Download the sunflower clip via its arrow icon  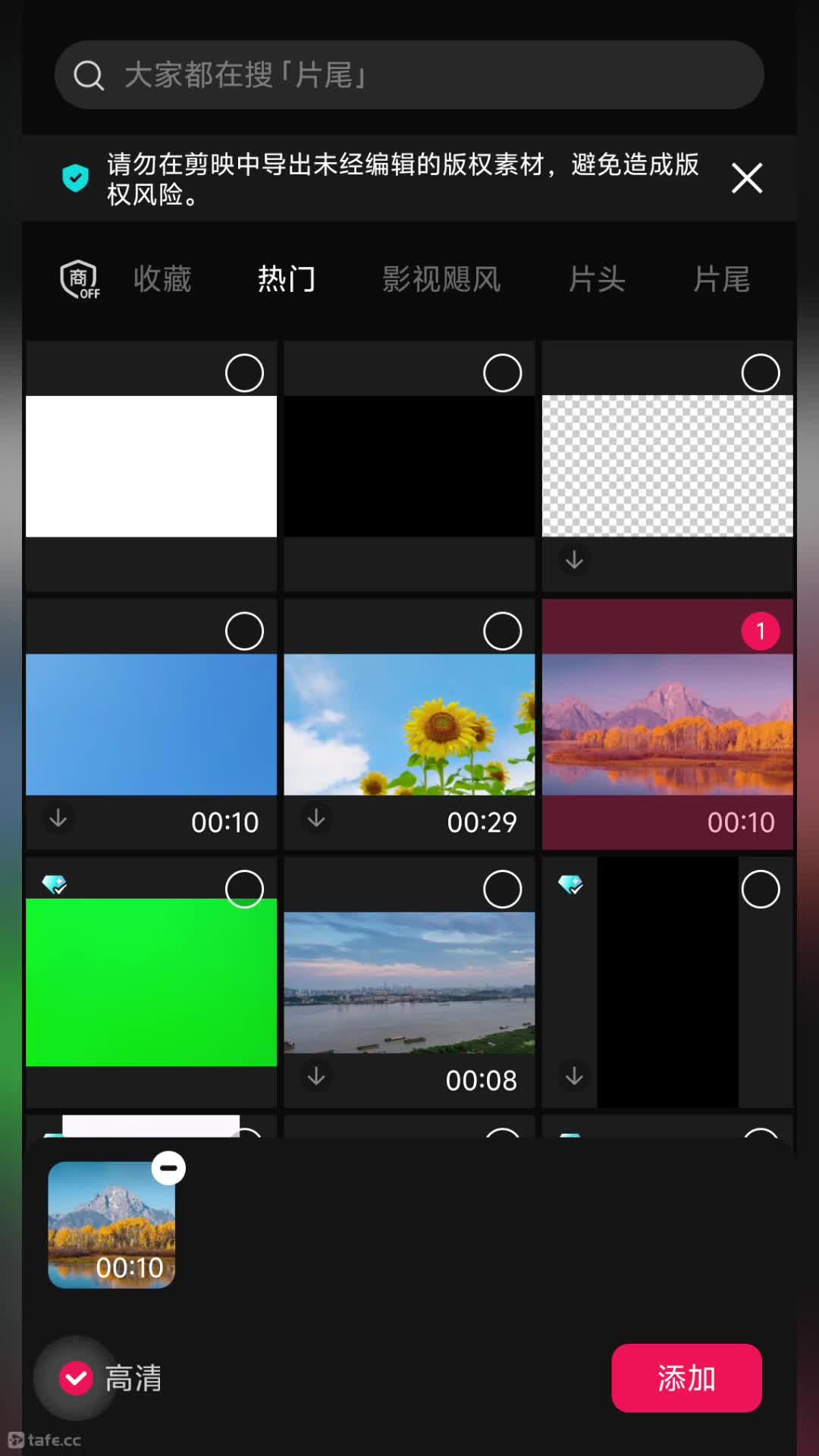point(316,819)
